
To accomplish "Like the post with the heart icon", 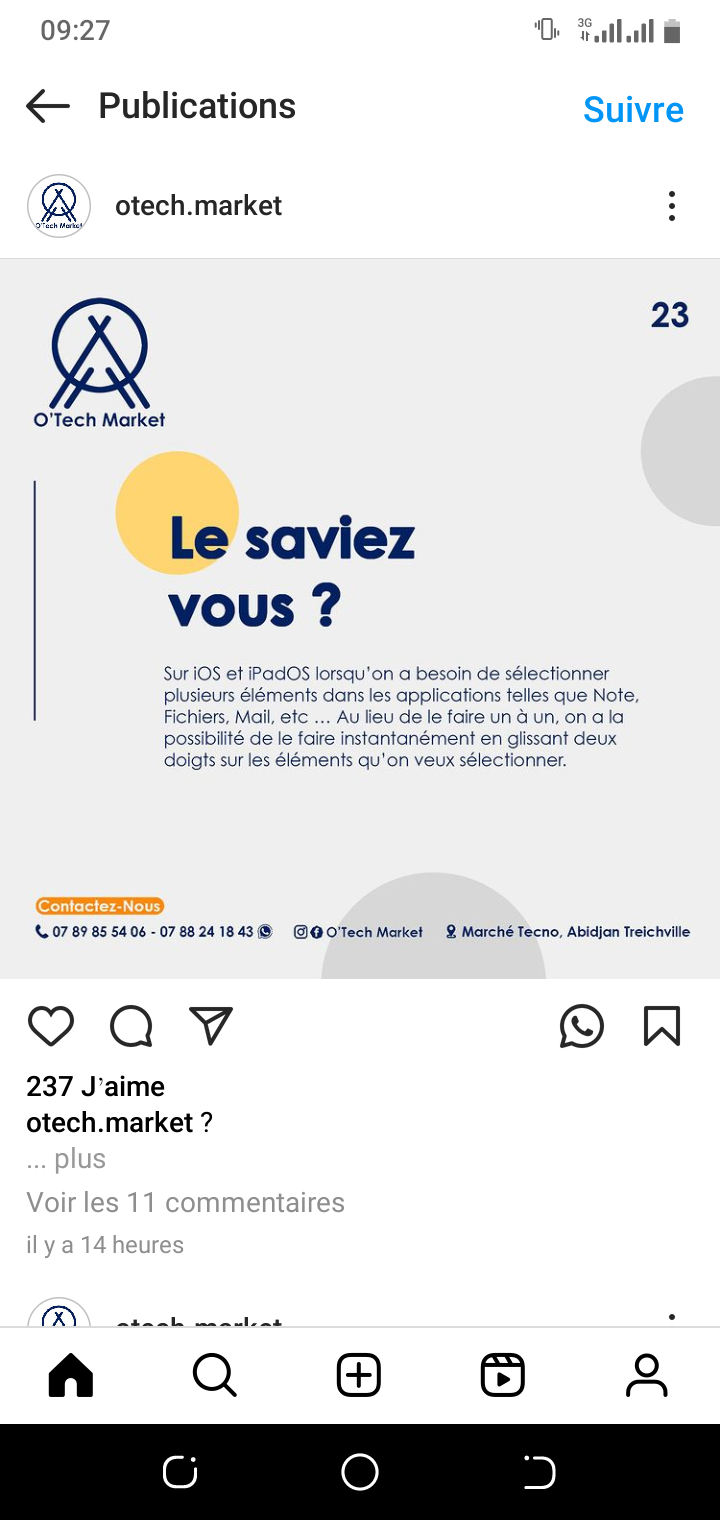I will [51, 1026].
